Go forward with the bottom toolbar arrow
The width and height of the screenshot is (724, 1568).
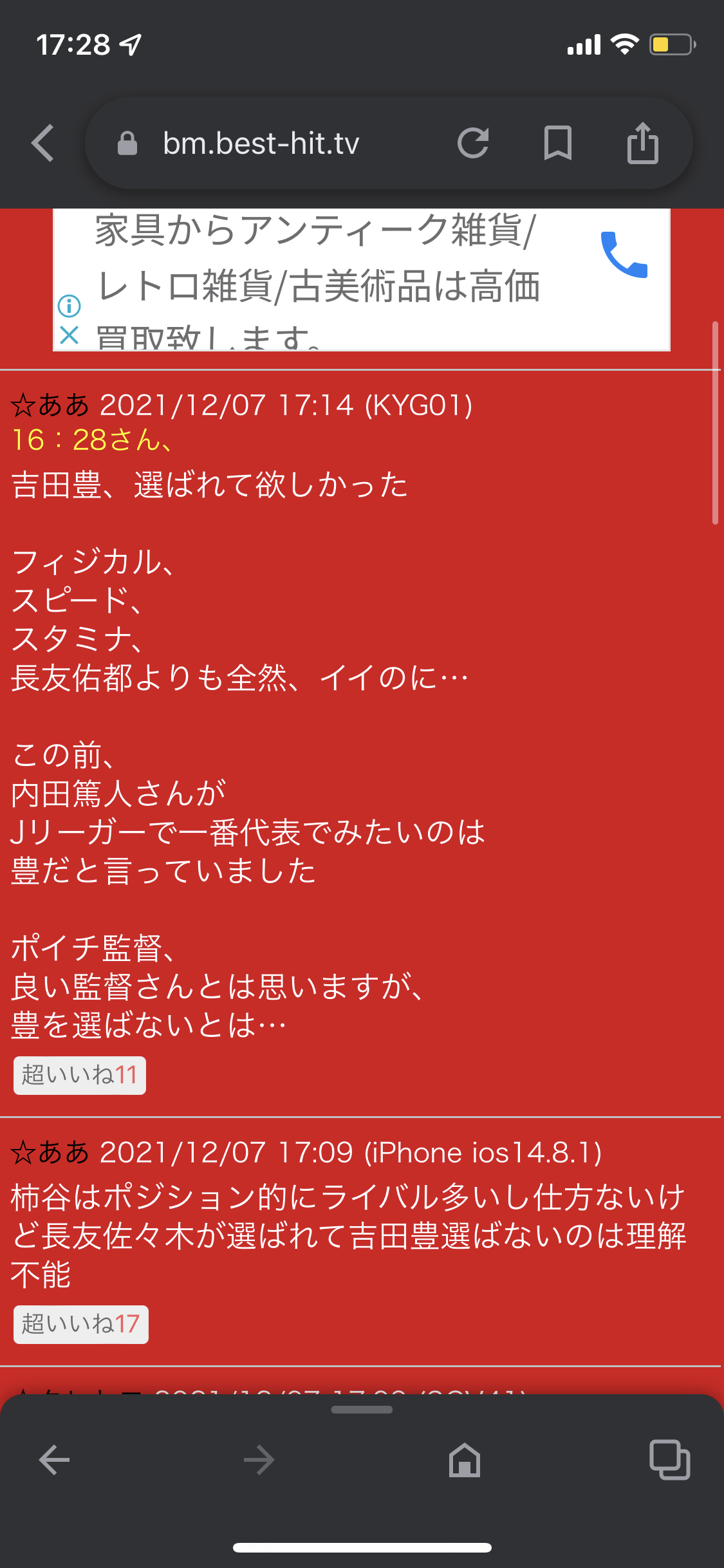pyautogui.click(x=259, y=1459)
